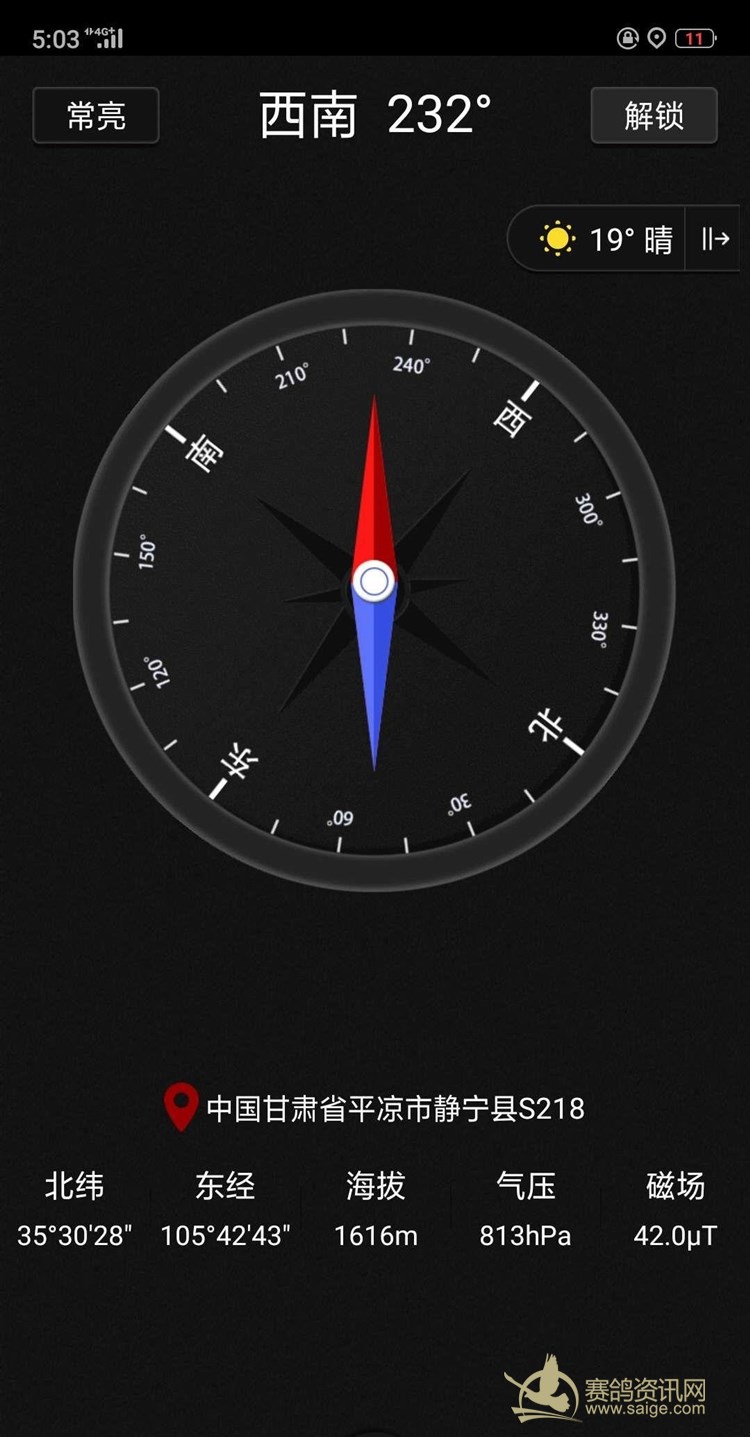The image size is (750, 1437).
Task: Tap the 常亮 keep-screen-on button
Action: tap(96, 116)
